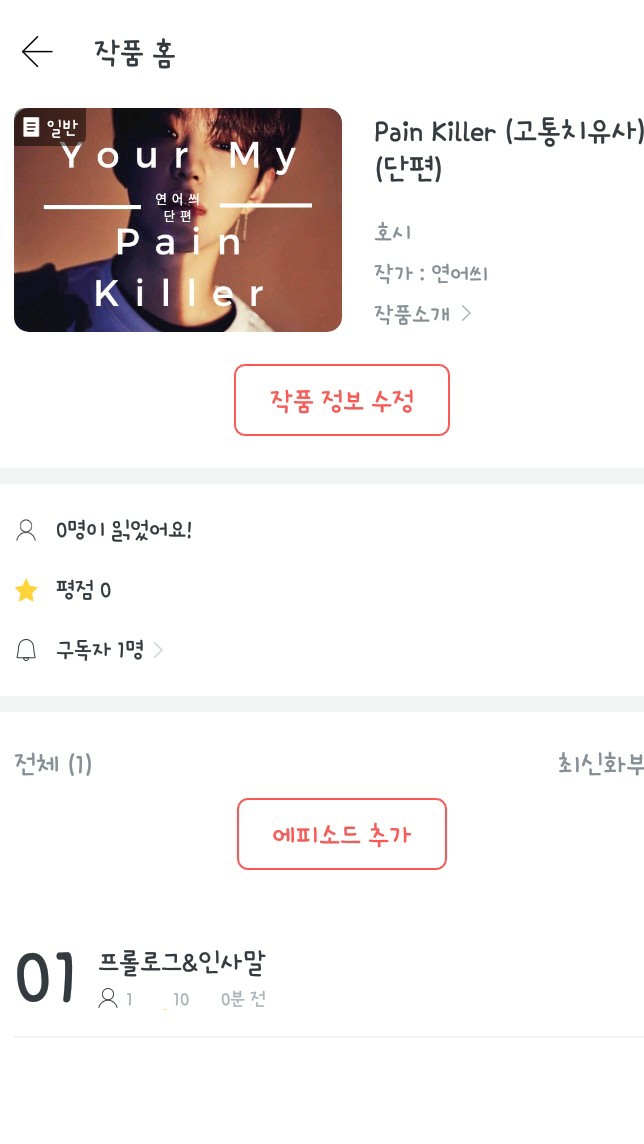Viewport: 644px width, 1144px height.
Task: Open the 작품소개 link
Action: coord(423,314)
